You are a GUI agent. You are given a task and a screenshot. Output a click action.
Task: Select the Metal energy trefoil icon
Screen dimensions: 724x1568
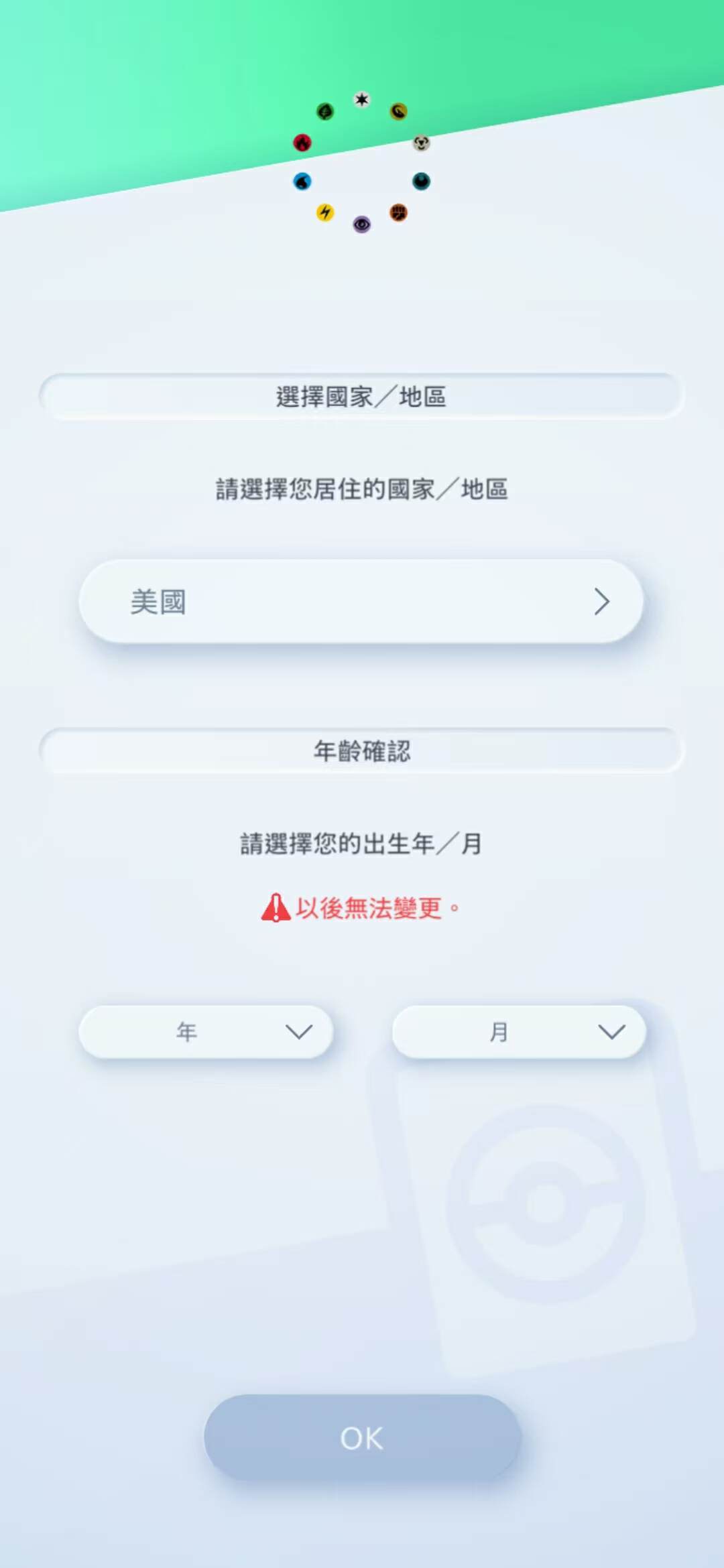click(x=420, y=143)
